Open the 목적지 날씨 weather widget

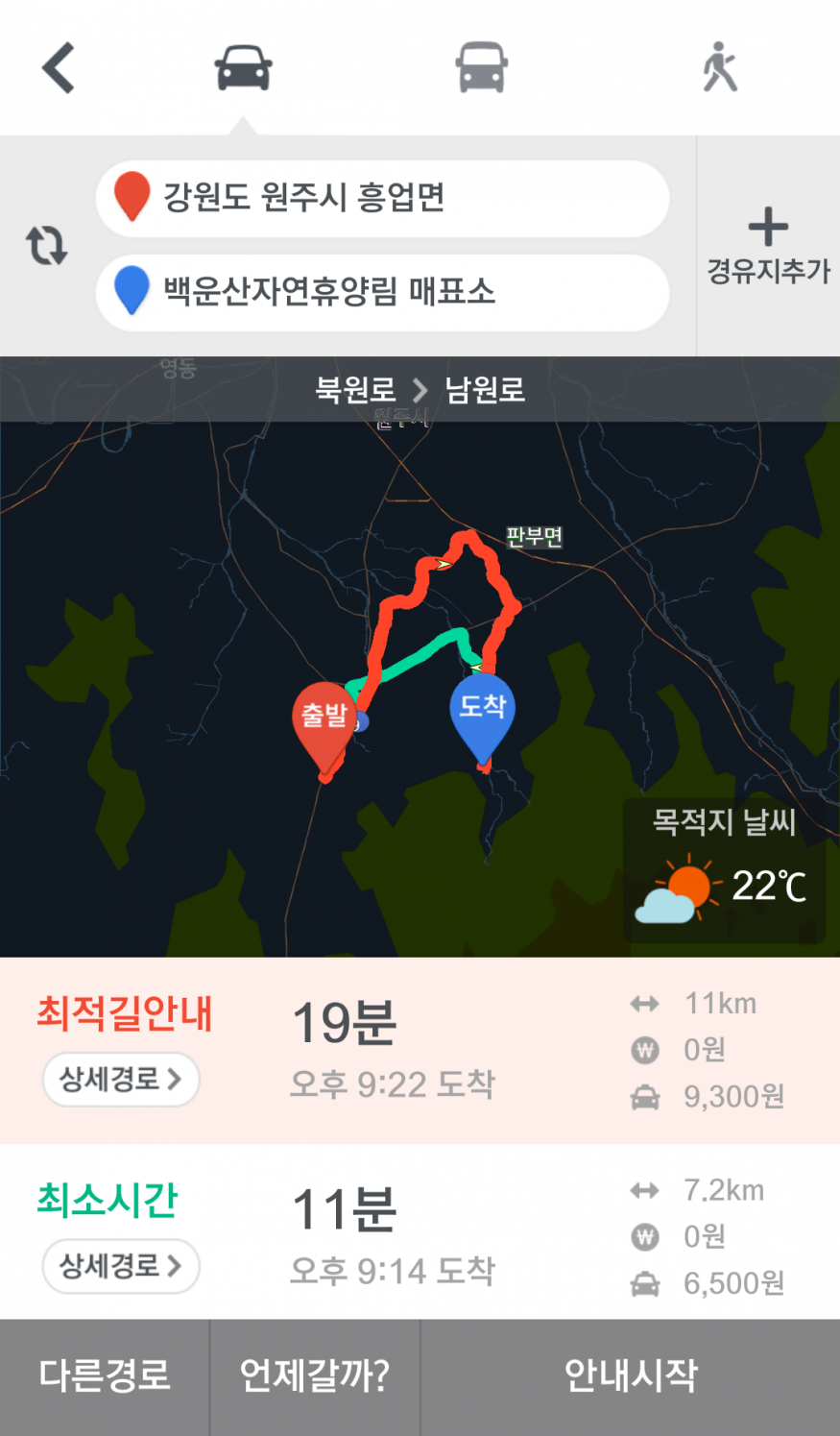pyautogui.click(x=725, y=870)
